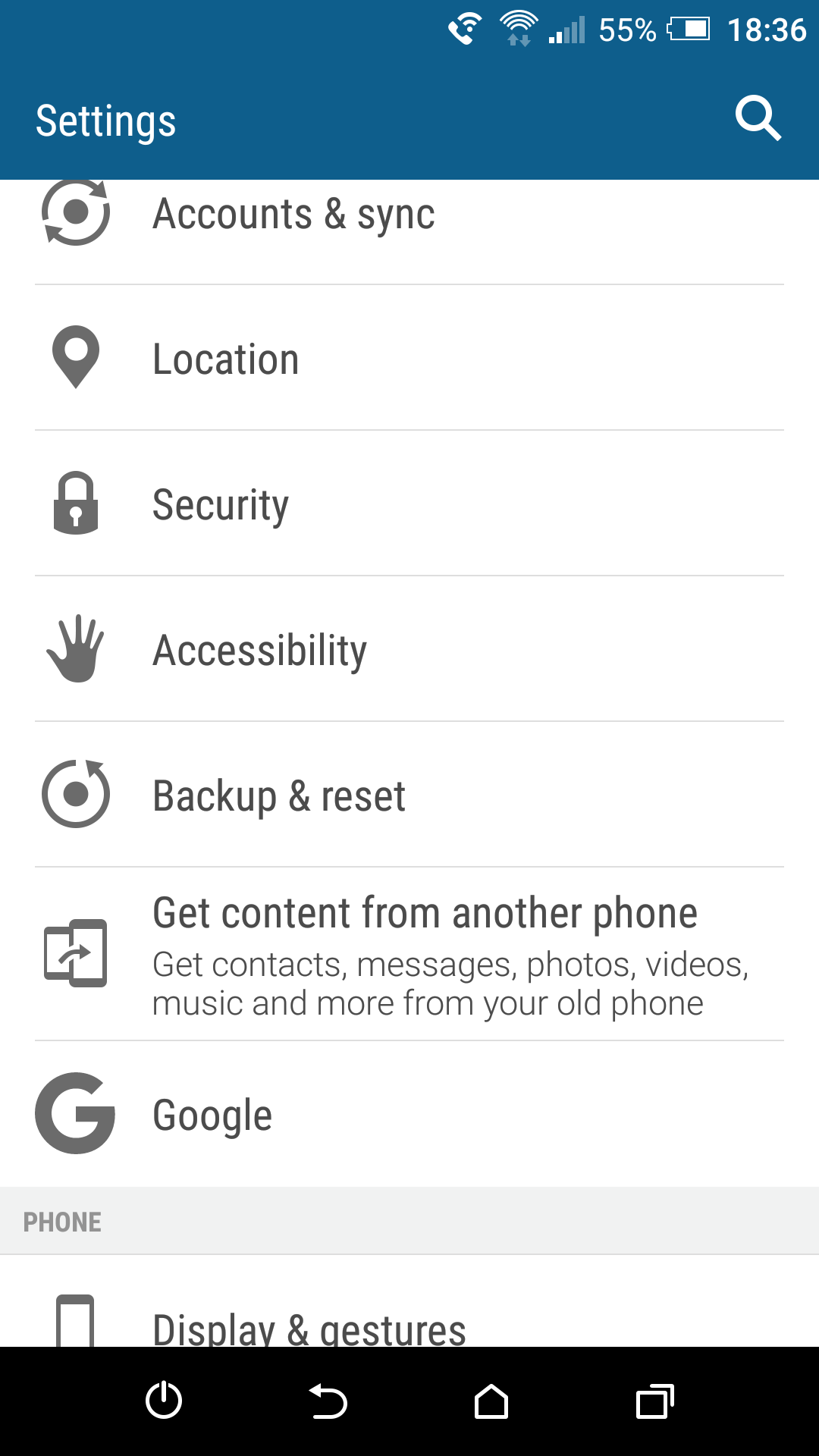
Task: Open Display & gestures settings
Action: 409,1301
